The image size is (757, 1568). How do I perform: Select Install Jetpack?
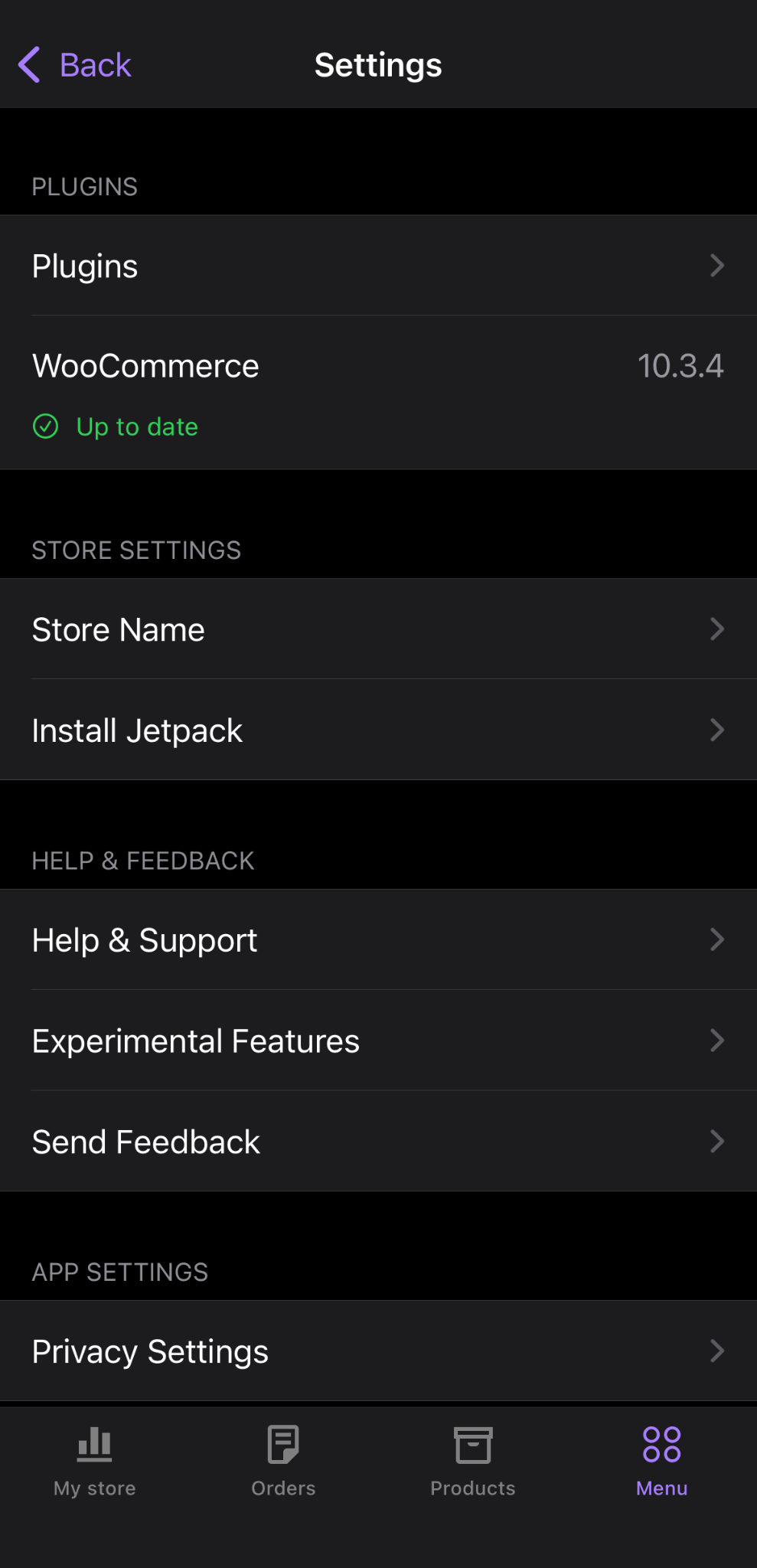coord(378,730)
